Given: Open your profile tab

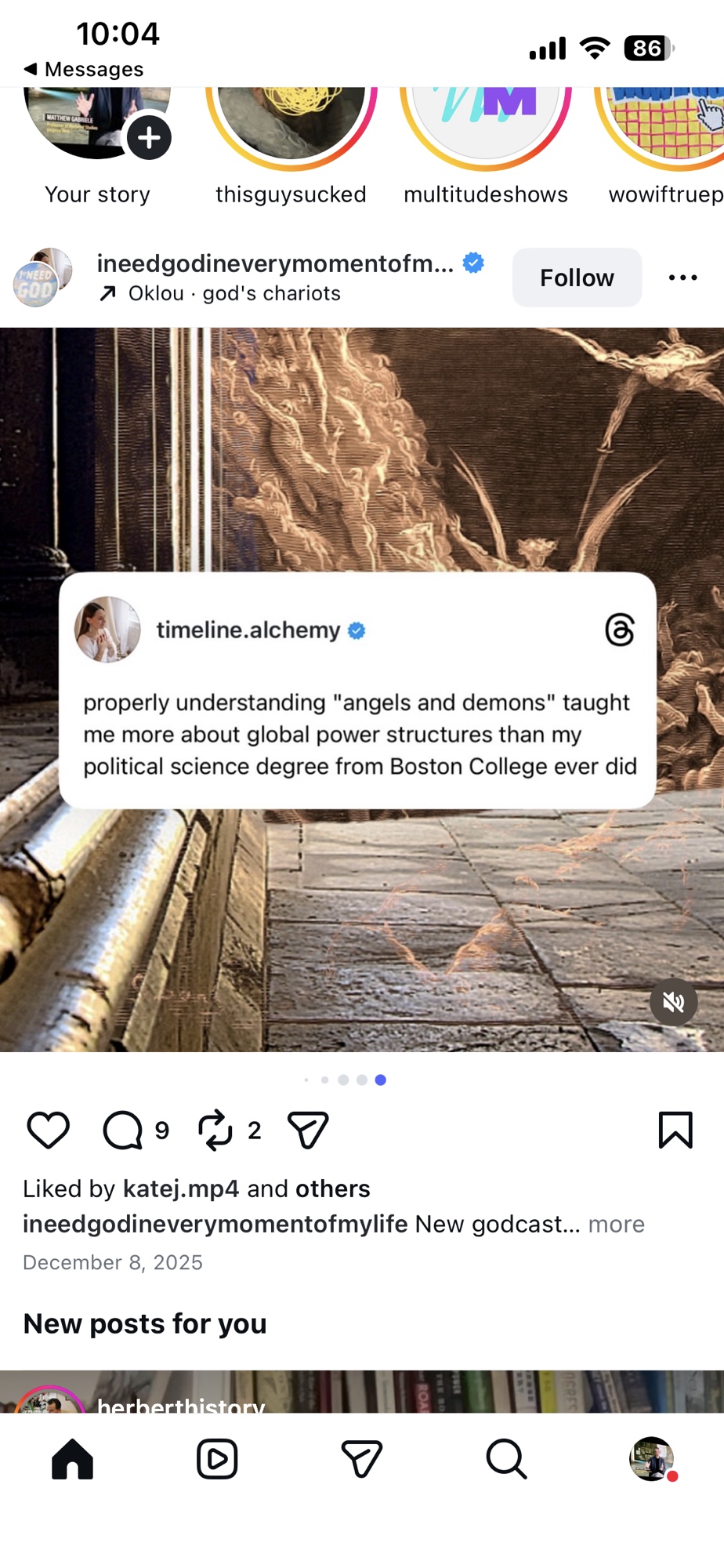Looking at the screenshot, I should [x=651, y=1459].
